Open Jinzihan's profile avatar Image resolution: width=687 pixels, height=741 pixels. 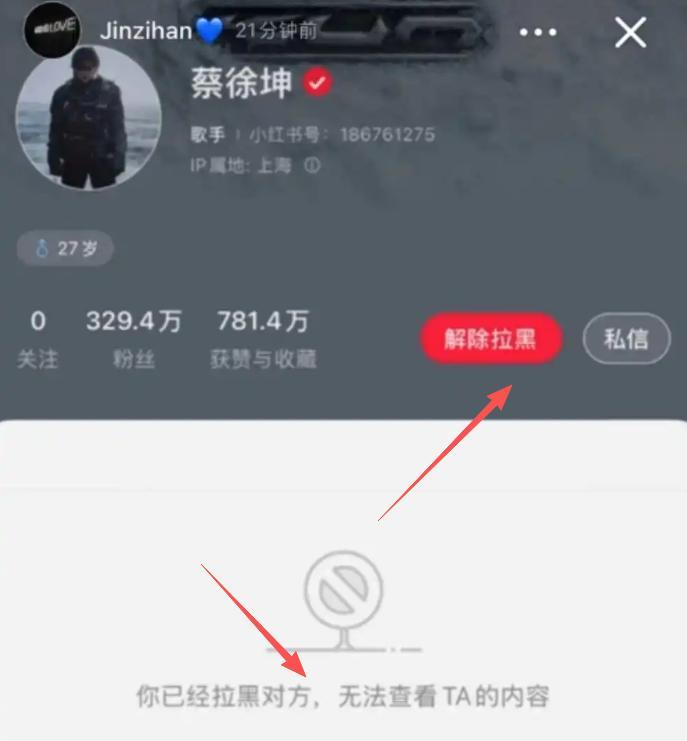[x=52, y=28]
